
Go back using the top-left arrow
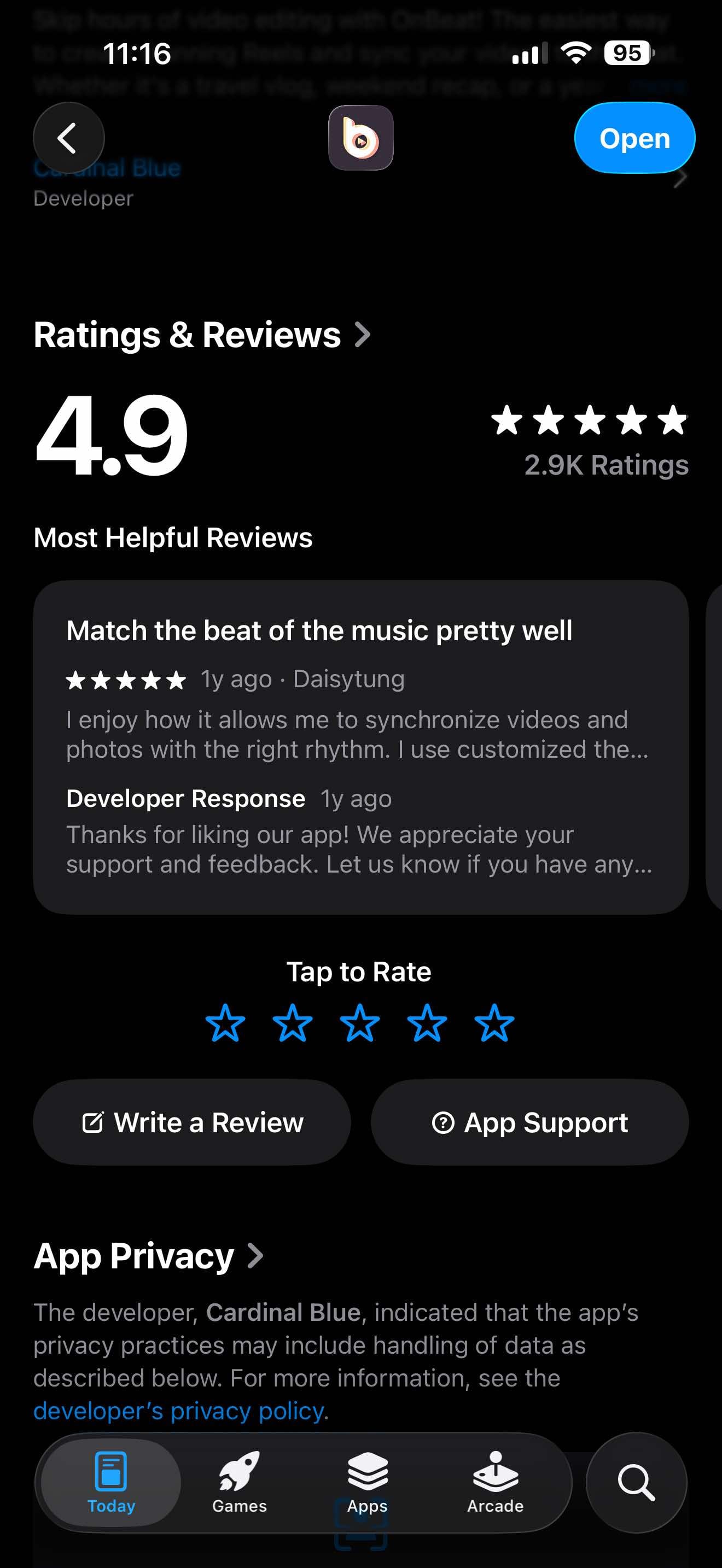tap(68, 138)
